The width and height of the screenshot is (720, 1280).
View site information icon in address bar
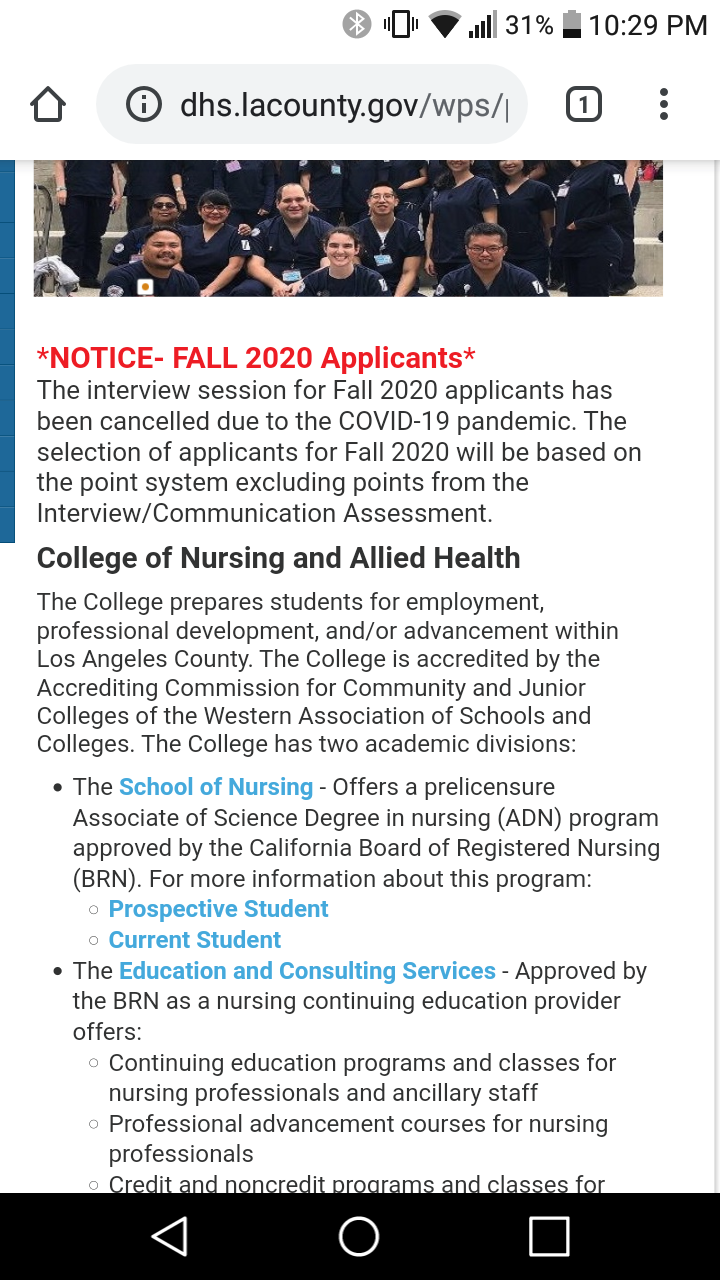144,105
